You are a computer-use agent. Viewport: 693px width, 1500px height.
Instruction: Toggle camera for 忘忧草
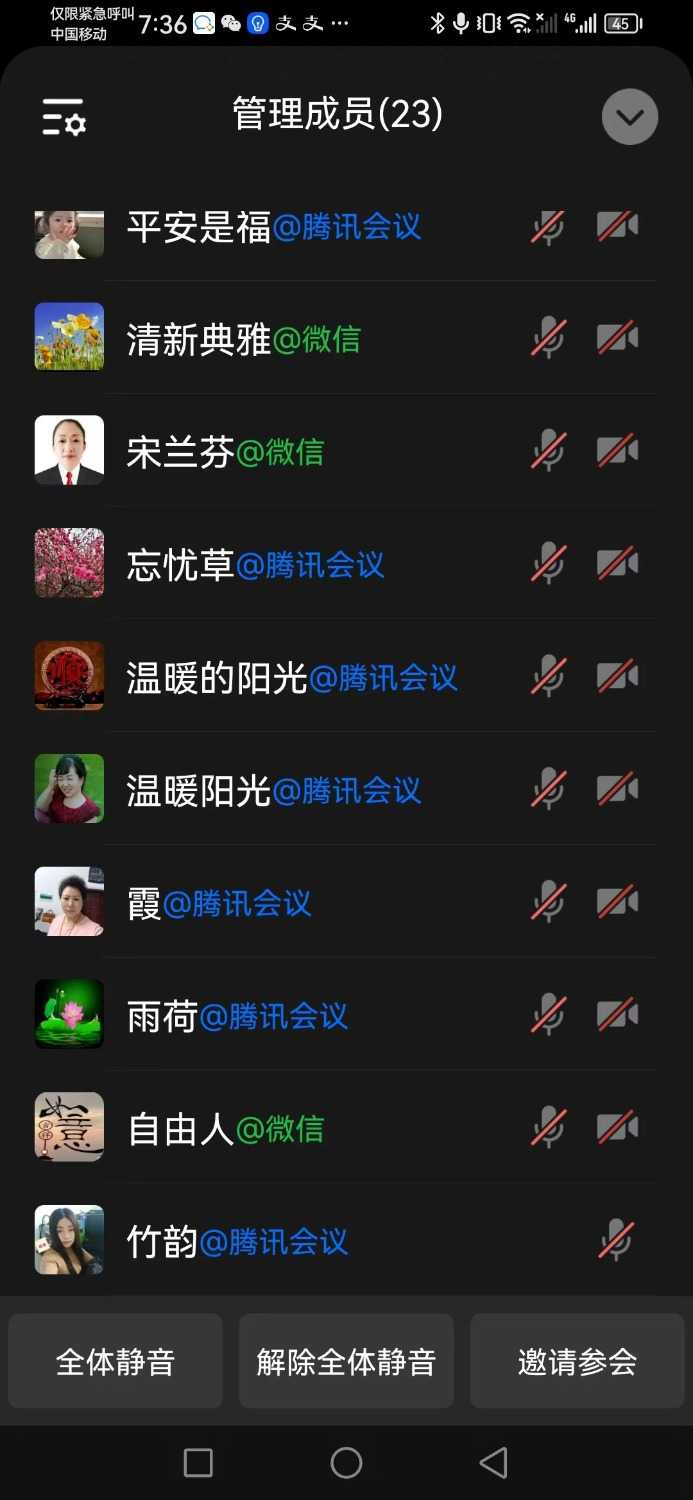[618, 564]
